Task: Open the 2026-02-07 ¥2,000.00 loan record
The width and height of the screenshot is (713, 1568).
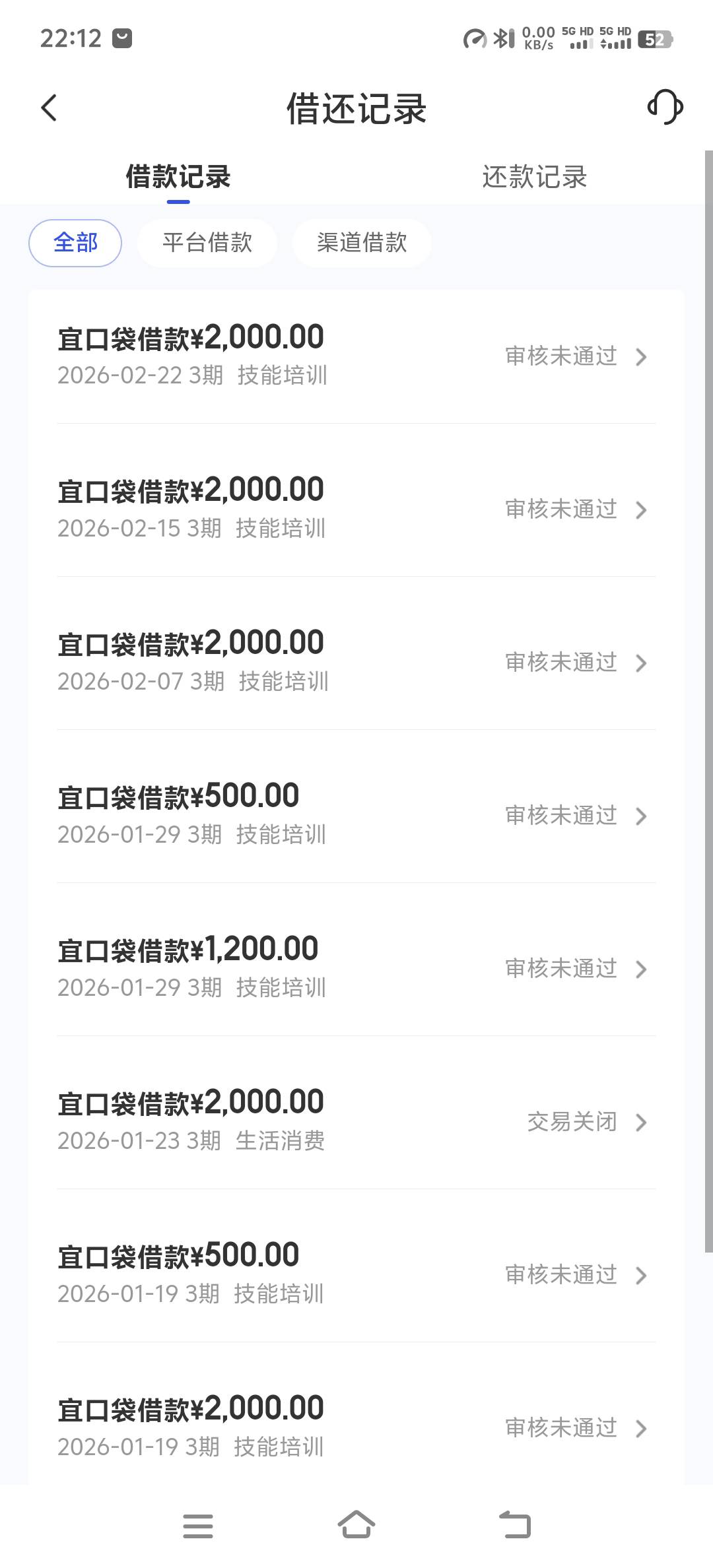Action: point(356,662)
